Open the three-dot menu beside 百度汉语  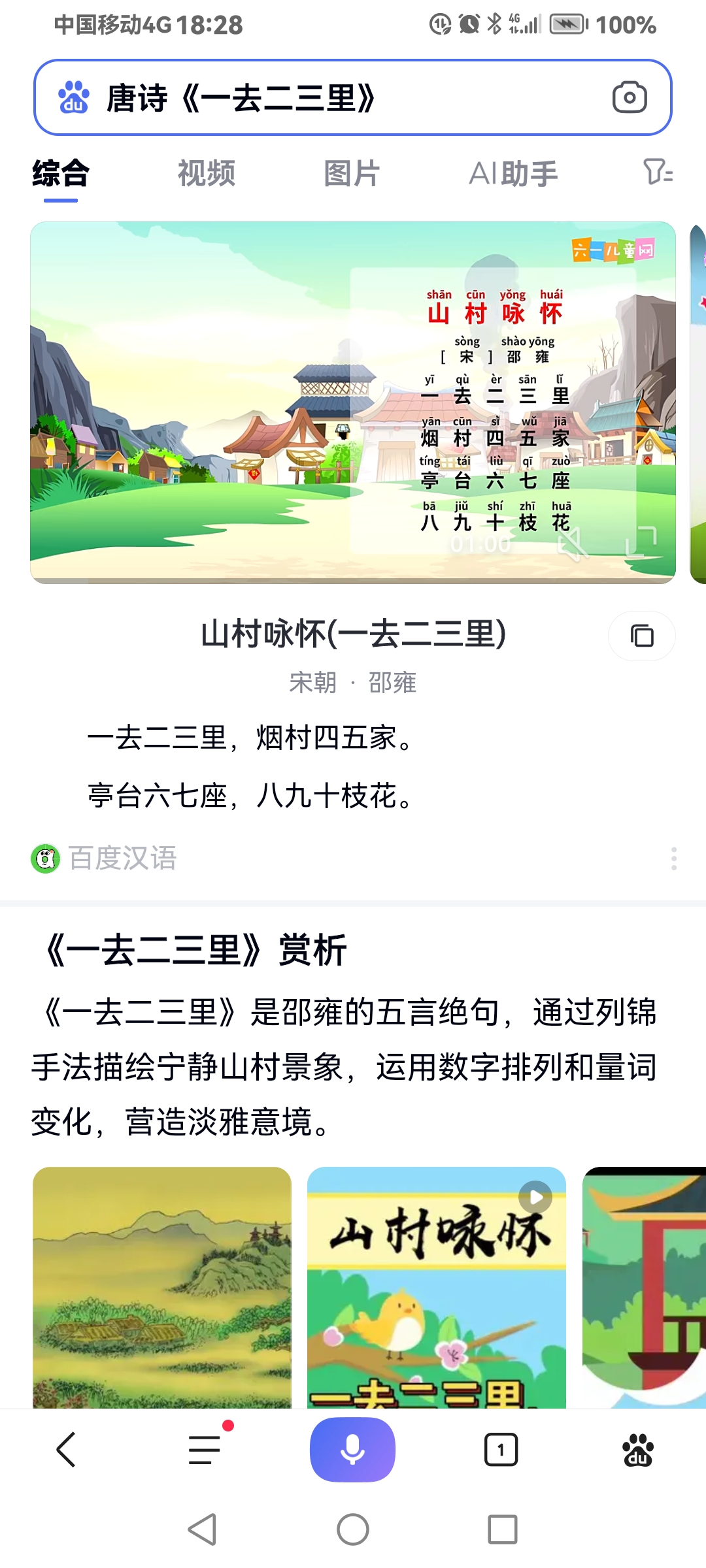pyautogui.click(x=674, y=858)
